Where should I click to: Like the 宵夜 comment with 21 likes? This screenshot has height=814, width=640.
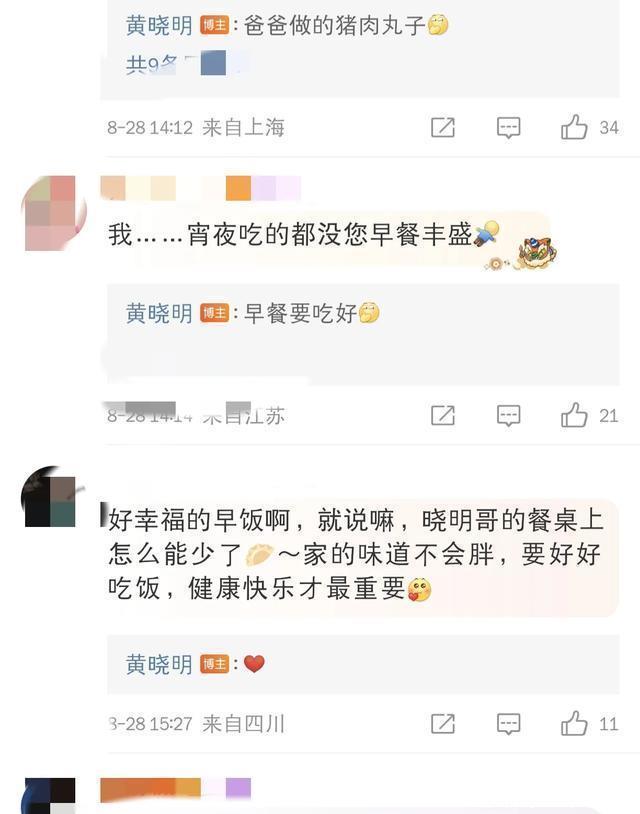[575, 415]
